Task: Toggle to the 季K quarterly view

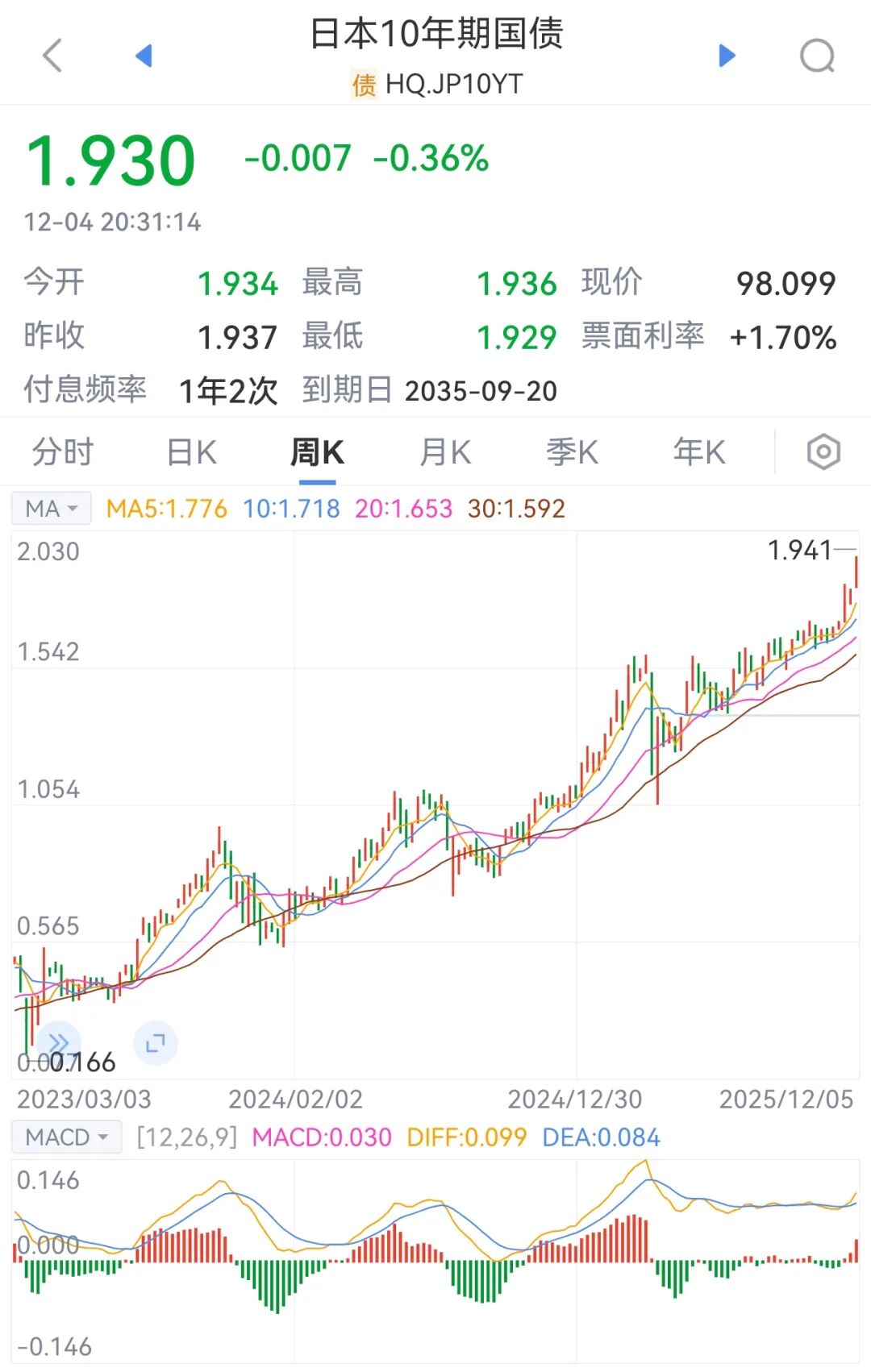Action: point(571,452)
